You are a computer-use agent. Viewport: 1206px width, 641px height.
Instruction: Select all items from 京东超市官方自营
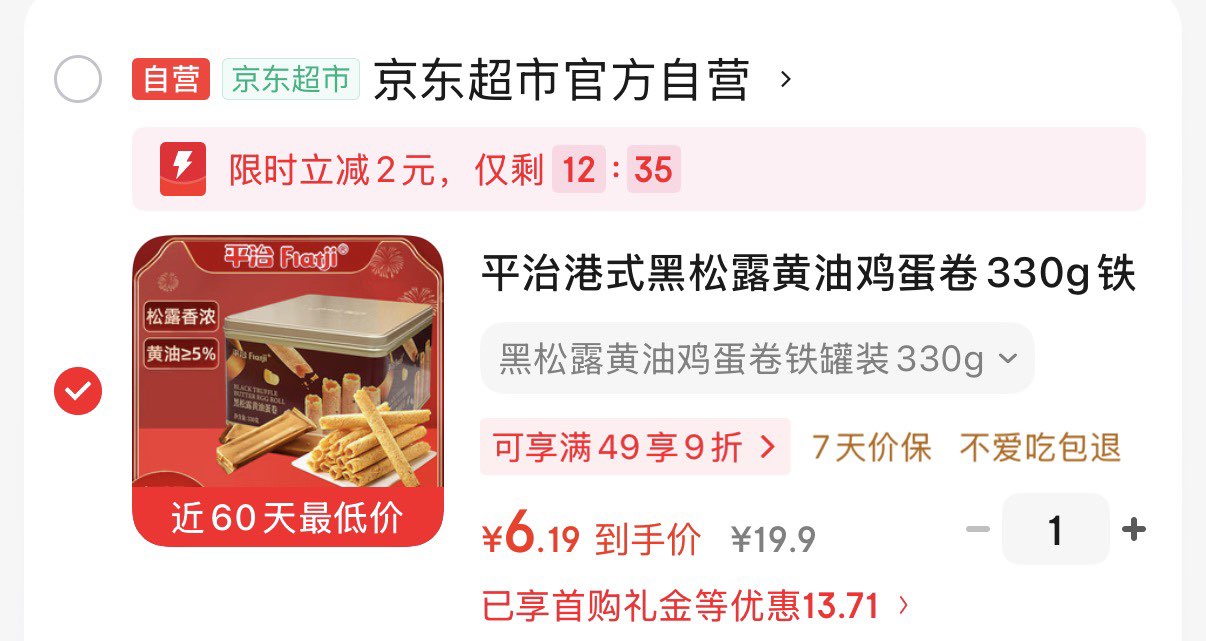pyautogui.click(x=78, y=80)
